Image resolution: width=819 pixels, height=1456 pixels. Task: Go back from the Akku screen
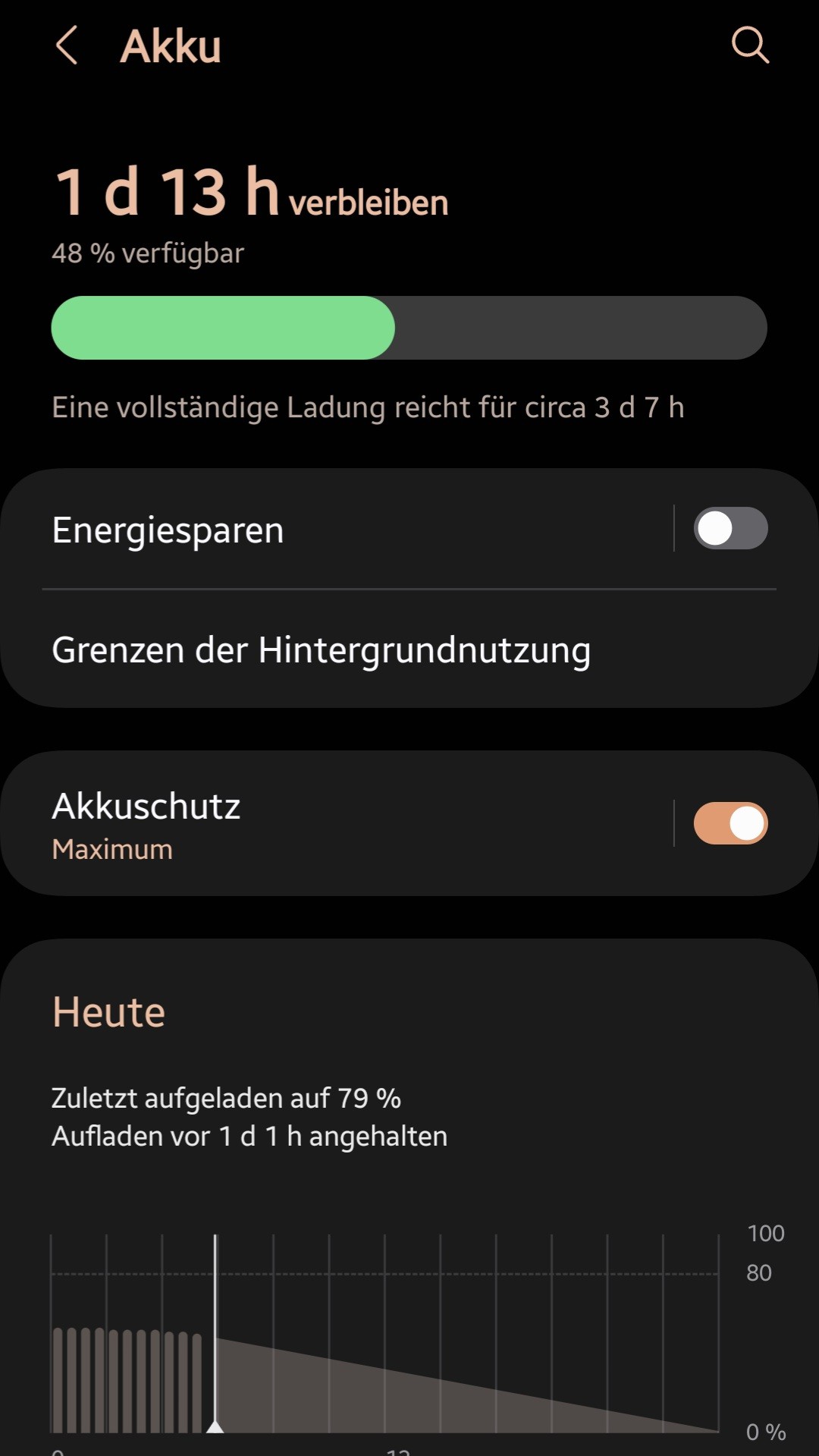[x=67, y=46]
